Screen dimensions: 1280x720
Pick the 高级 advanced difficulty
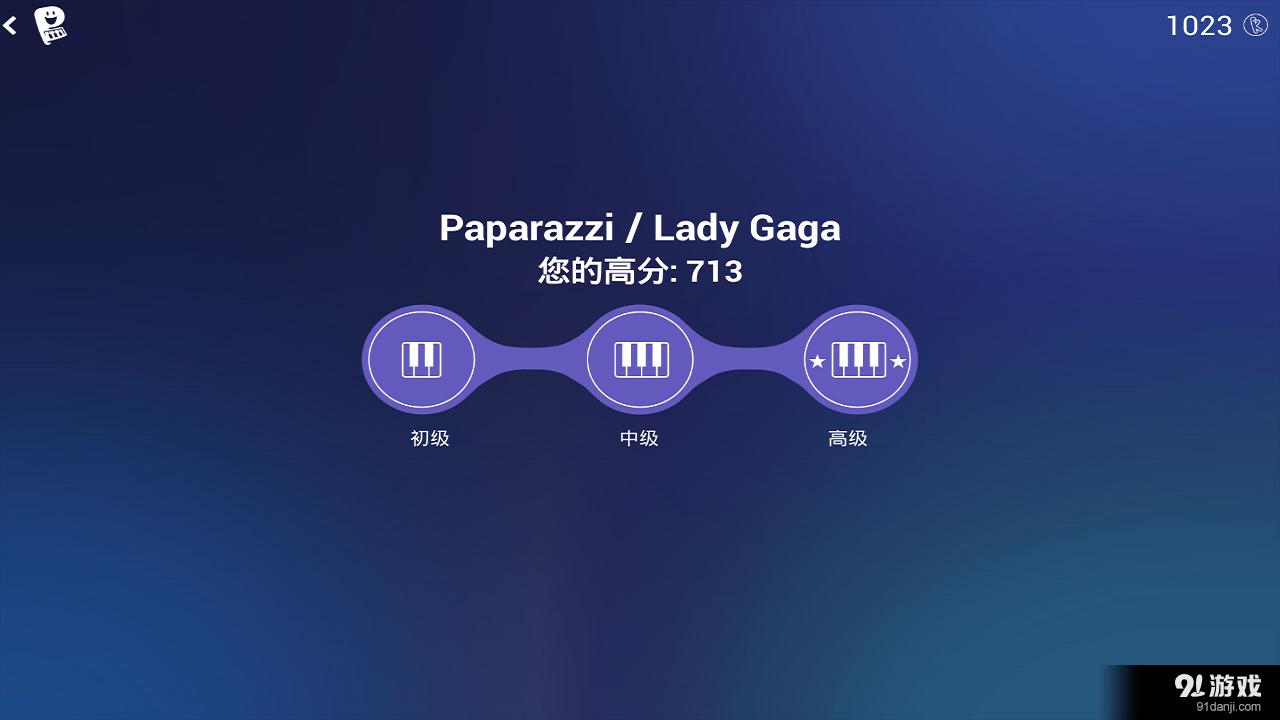[858, 359]
